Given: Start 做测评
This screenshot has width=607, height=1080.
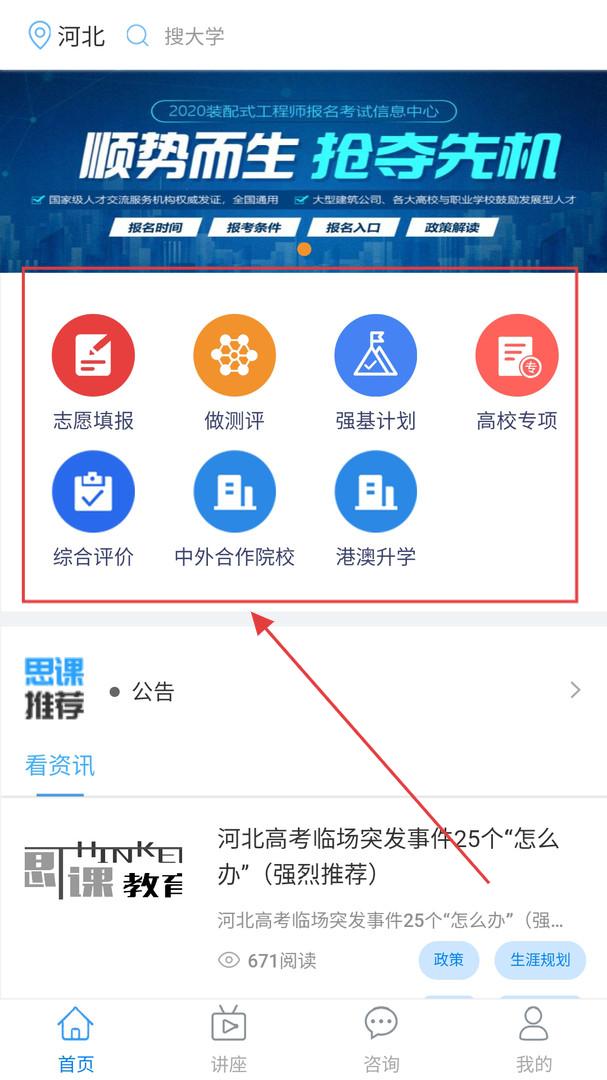Looking at the screenshot, I should click(234, 373).
